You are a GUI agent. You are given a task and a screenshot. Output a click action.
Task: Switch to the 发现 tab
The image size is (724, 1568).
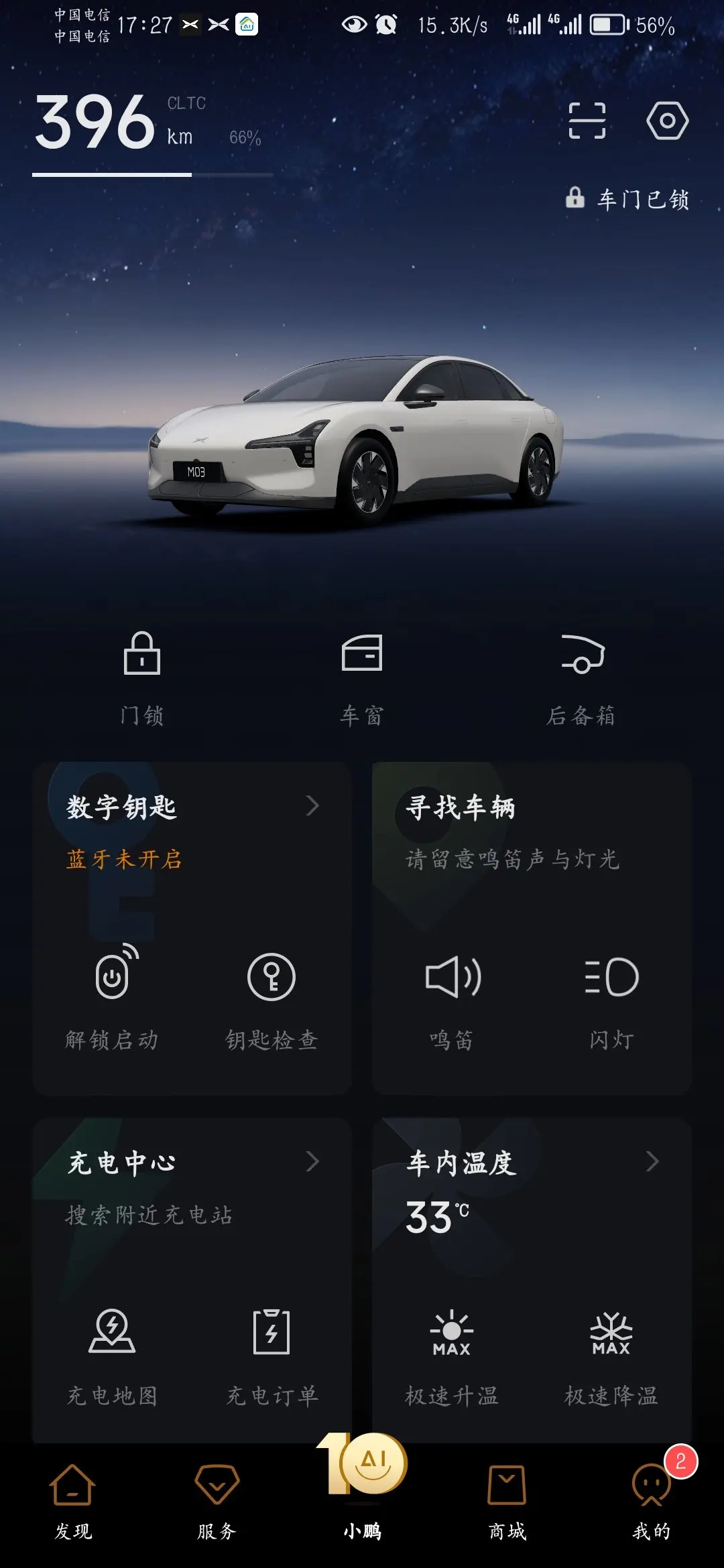[73, 1501]
